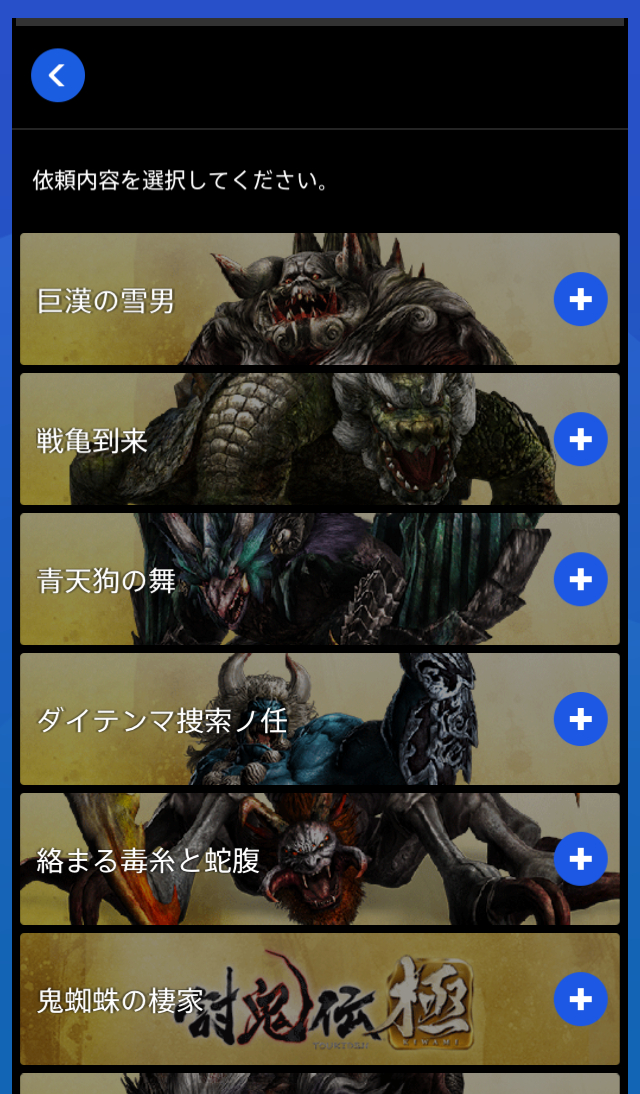Go back using the blue arrow button
This screenshot has height=1094, width=640.
(x=58, y=75)
